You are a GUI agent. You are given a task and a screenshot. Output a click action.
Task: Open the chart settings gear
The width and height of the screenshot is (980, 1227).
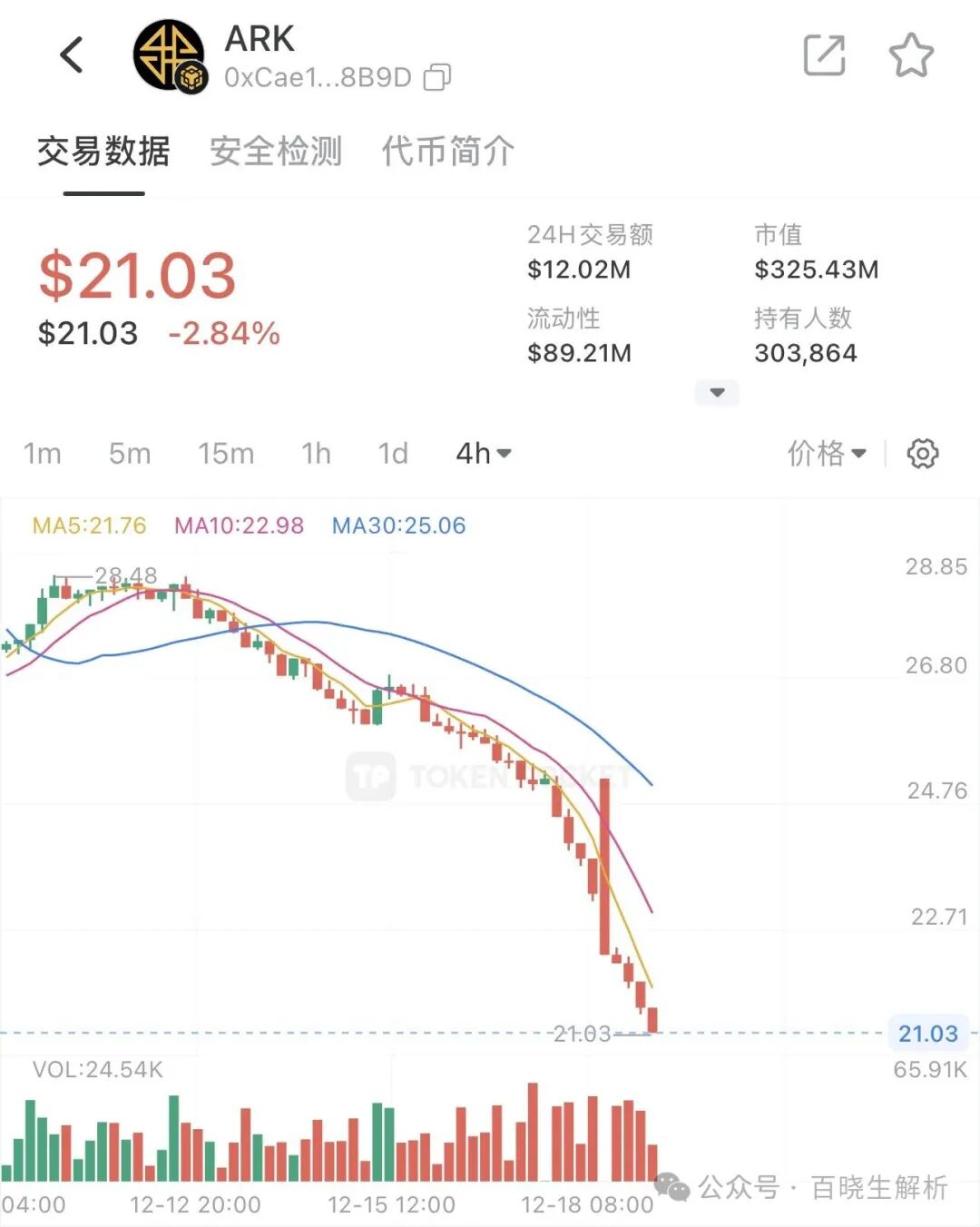tap(924, 454)
